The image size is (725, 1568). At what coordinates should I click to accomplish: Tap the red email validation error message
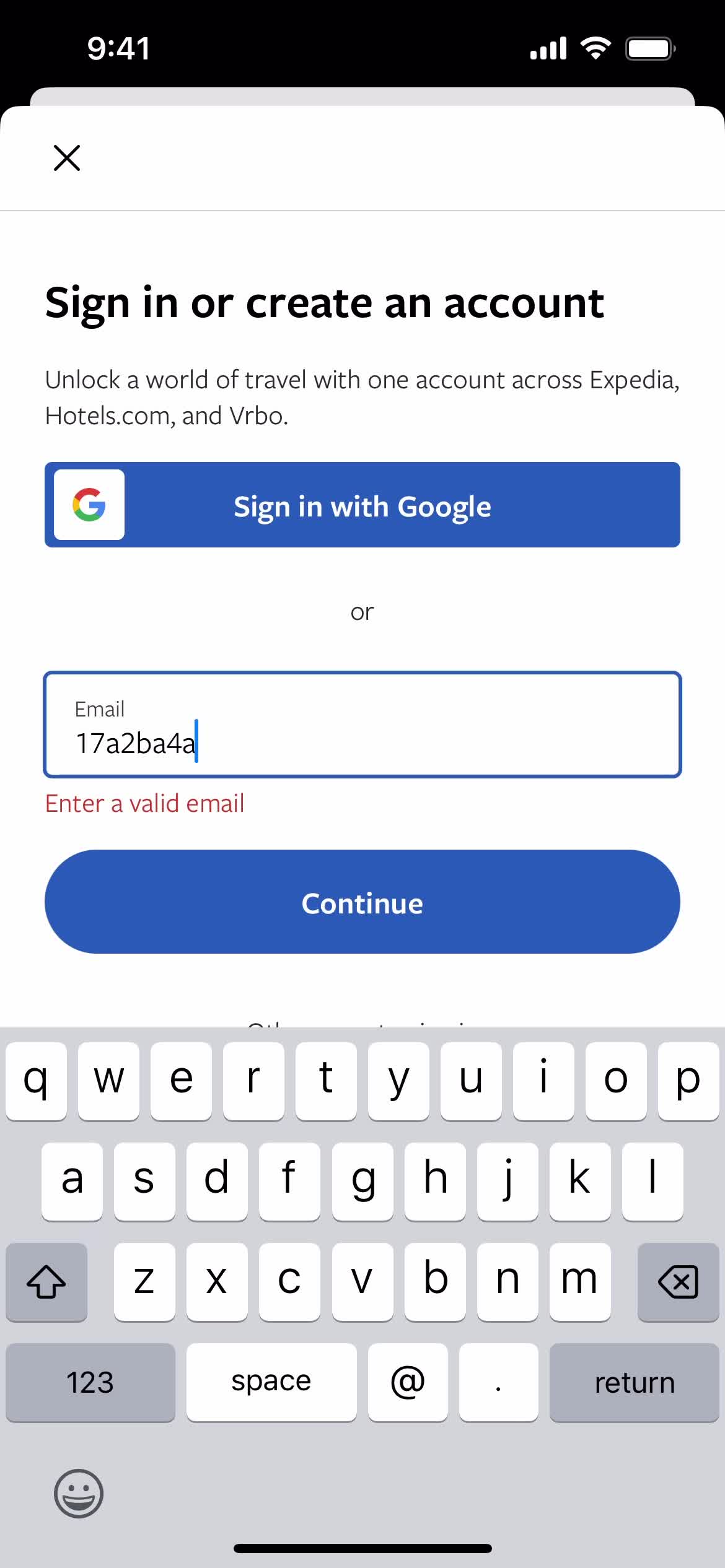coord(144,803)
